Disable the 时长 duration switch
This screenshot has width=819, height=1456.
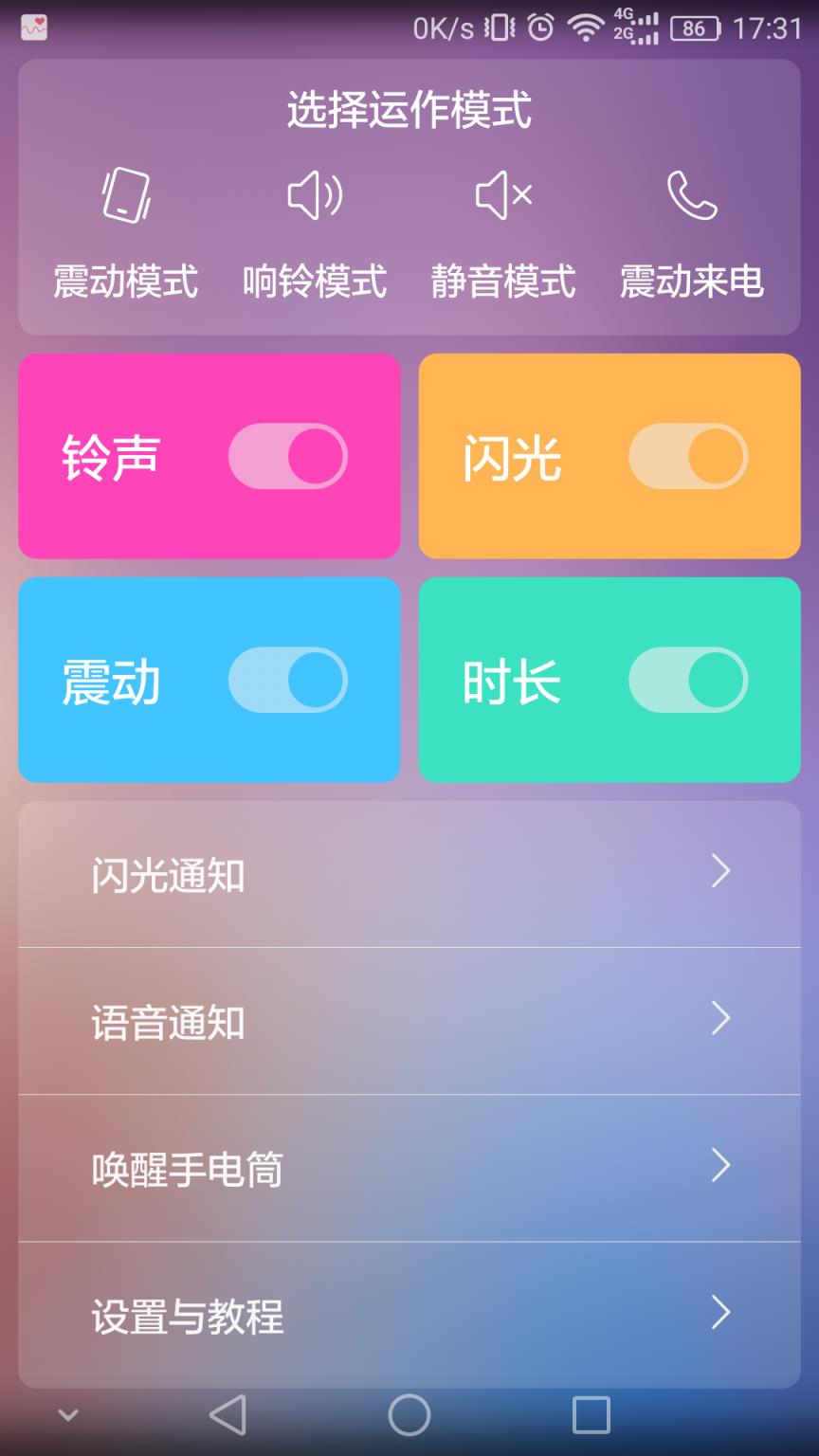[x=689, y=680]
